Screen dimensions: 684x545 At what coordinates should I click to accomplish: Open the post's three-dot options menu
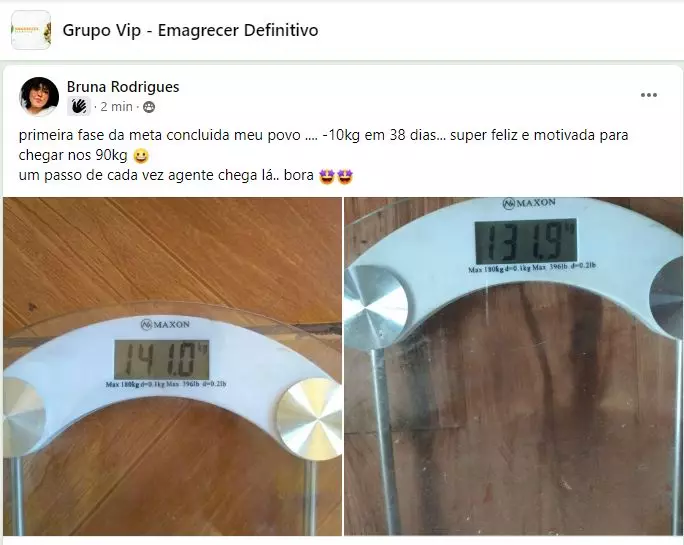(649, 95)
